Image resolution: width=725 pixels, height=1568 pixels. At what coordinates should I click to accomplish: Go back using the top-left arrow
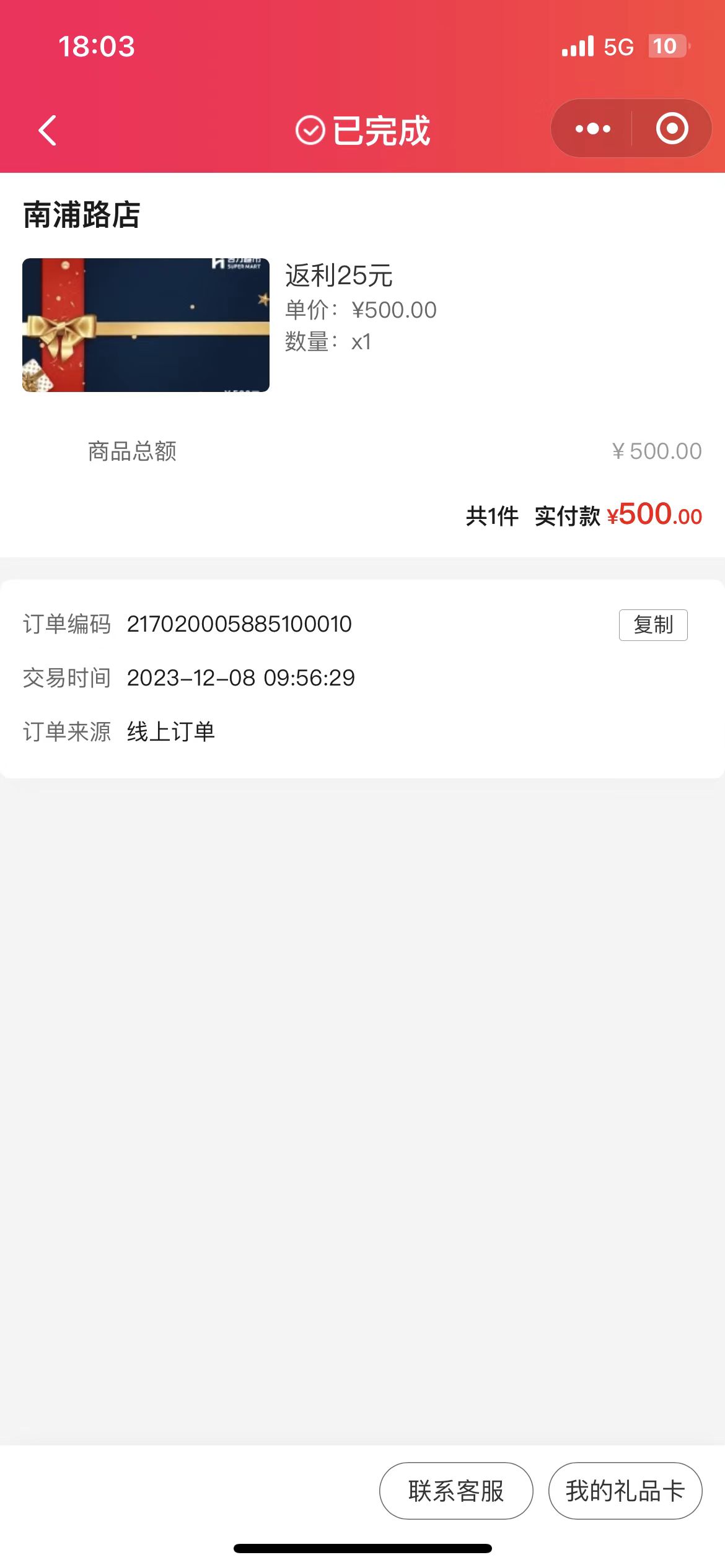click(48, 130)
